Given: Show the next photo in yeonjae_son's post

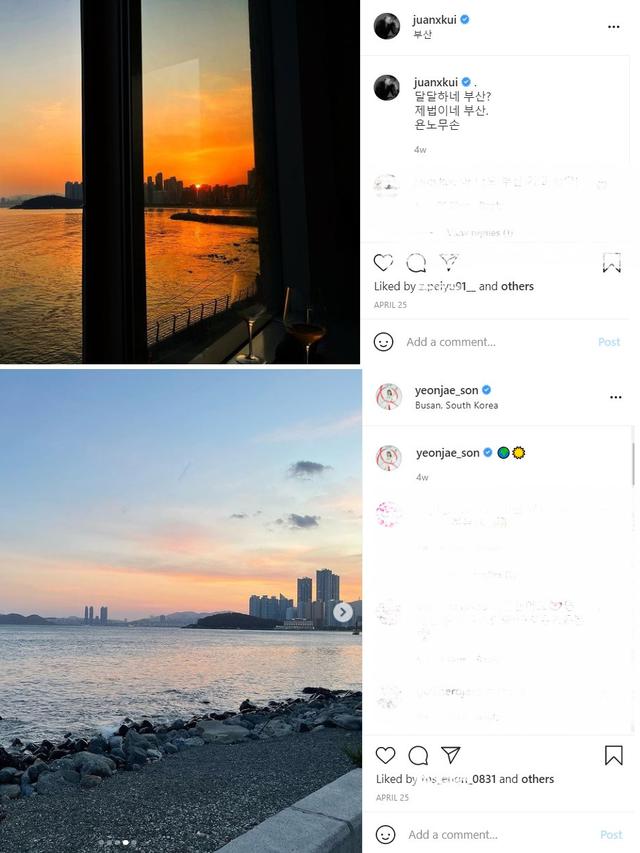Looking at the screenshot, I should point(343,612).
